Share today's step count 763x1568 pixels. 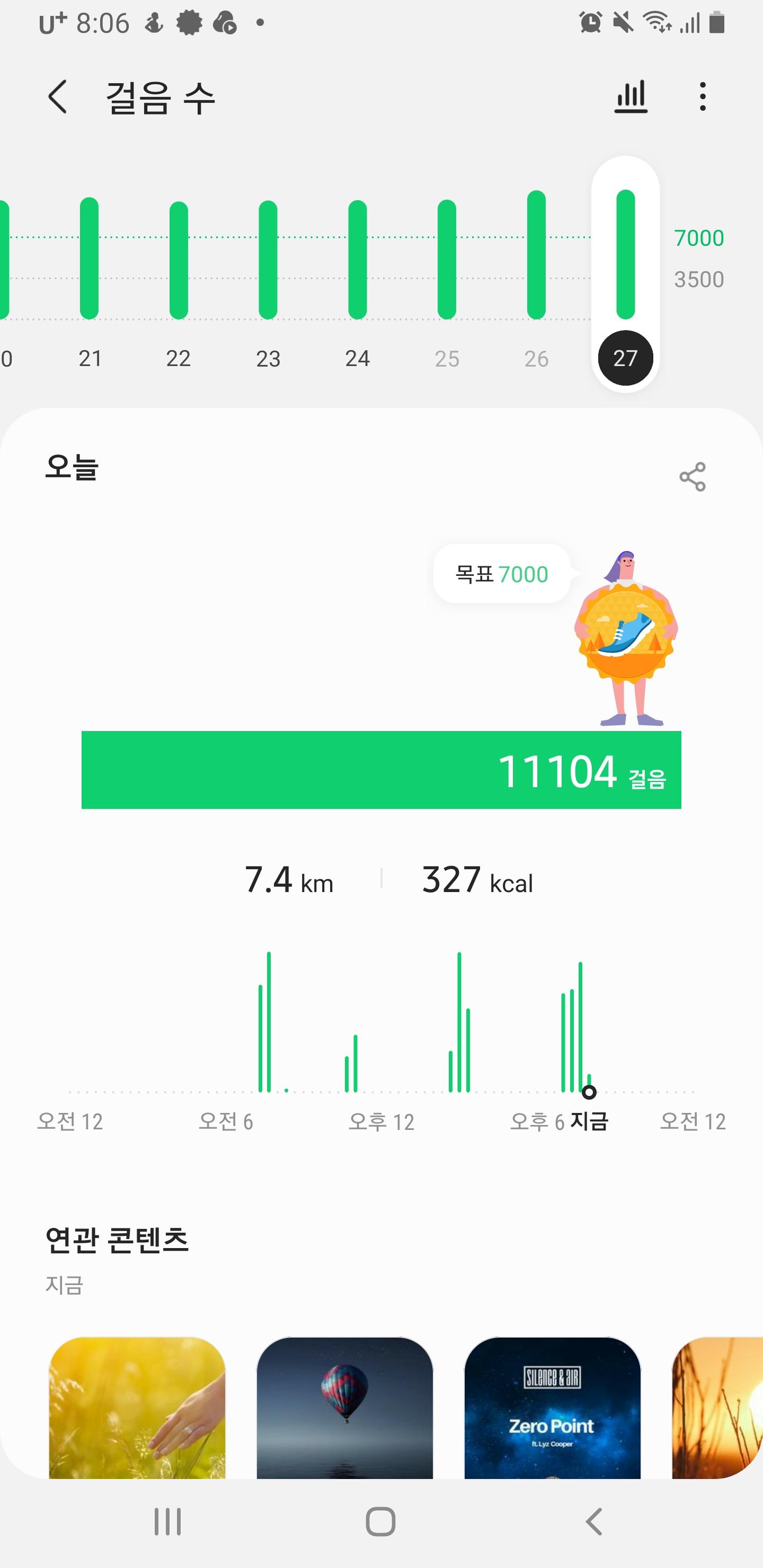click(693, 477)
